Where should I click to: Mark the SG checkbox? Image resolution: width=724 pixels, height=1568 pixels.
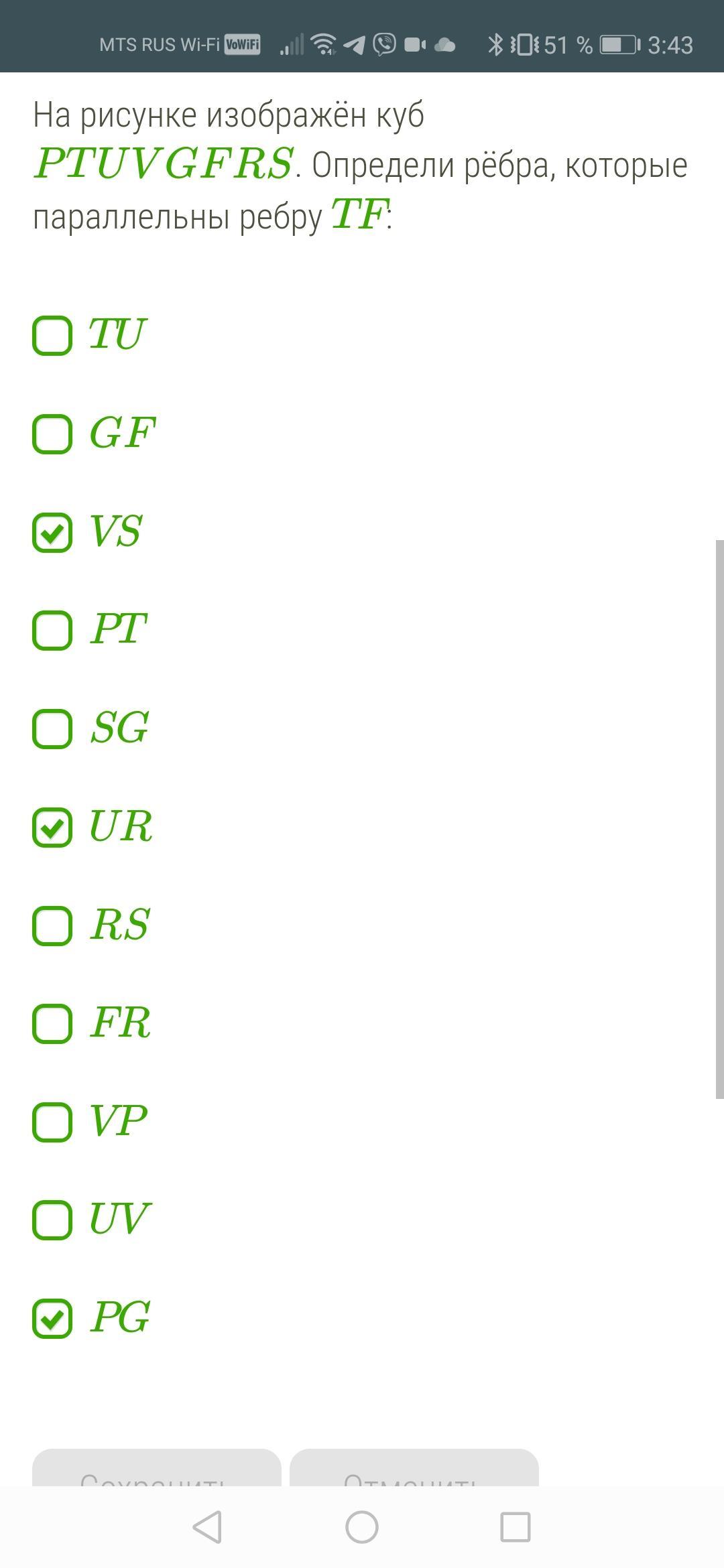click(x=52, y=729)
